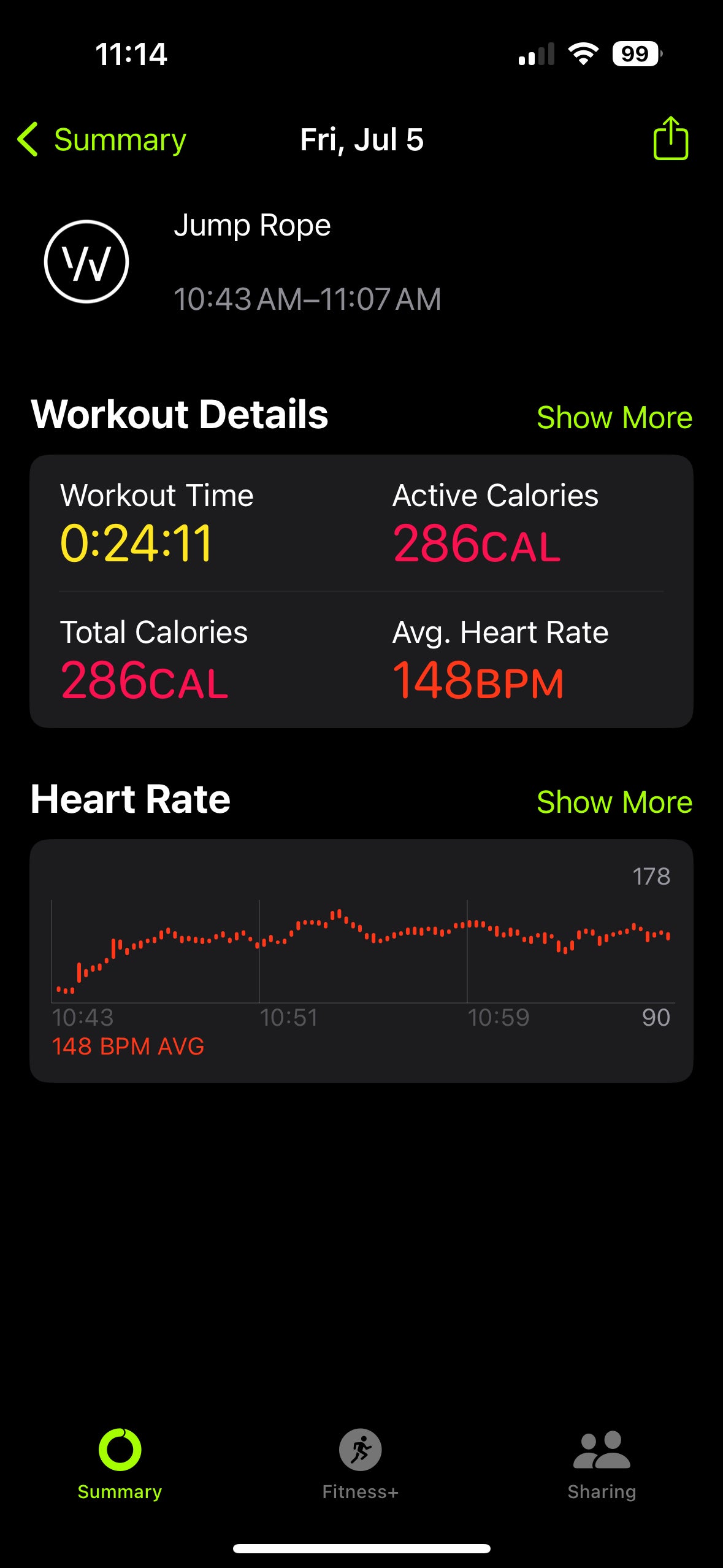Go back to Summary

[102, 140]
